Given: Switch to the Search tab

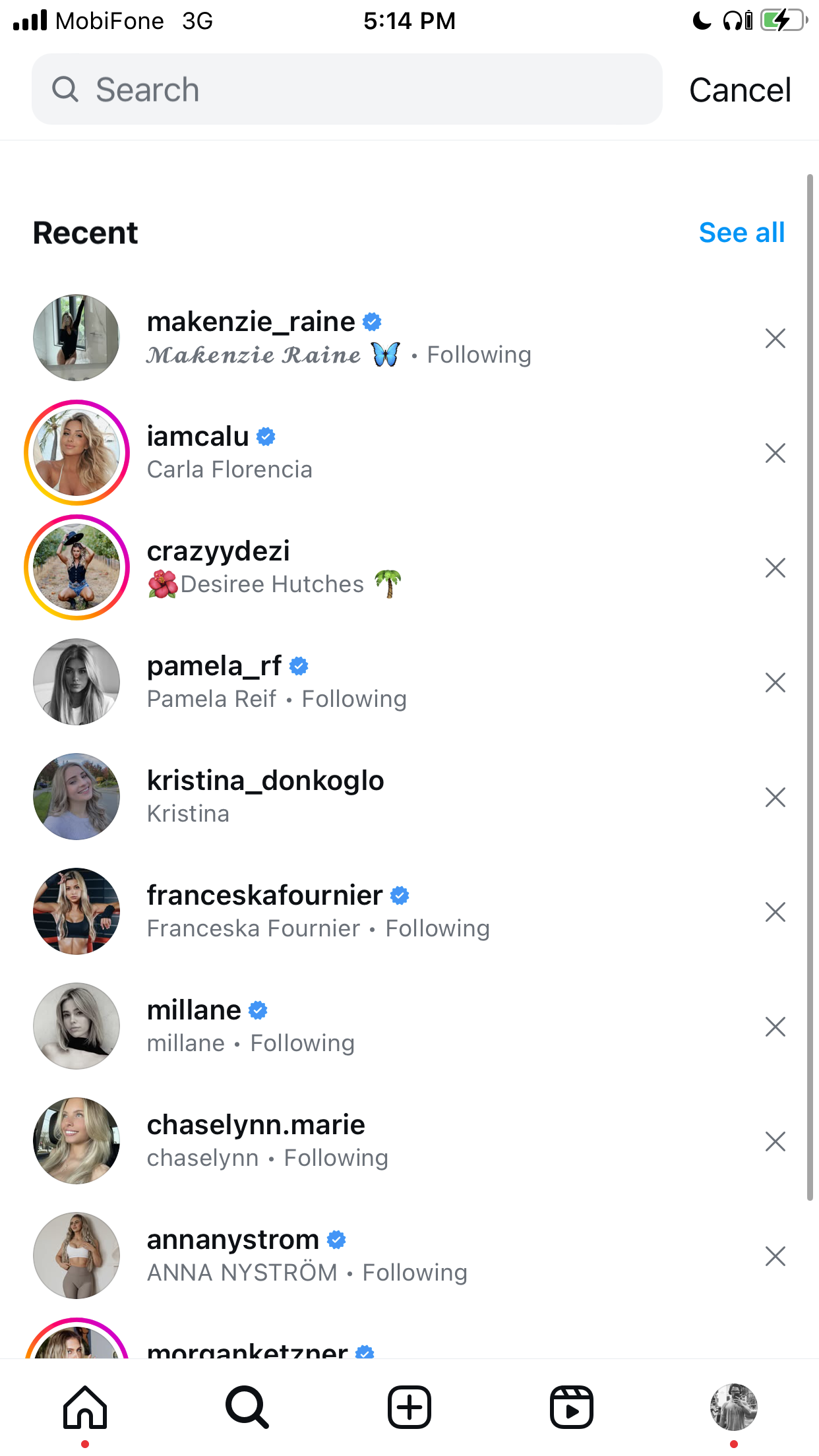Looking at the screenshot, I should click(247, 1407).
